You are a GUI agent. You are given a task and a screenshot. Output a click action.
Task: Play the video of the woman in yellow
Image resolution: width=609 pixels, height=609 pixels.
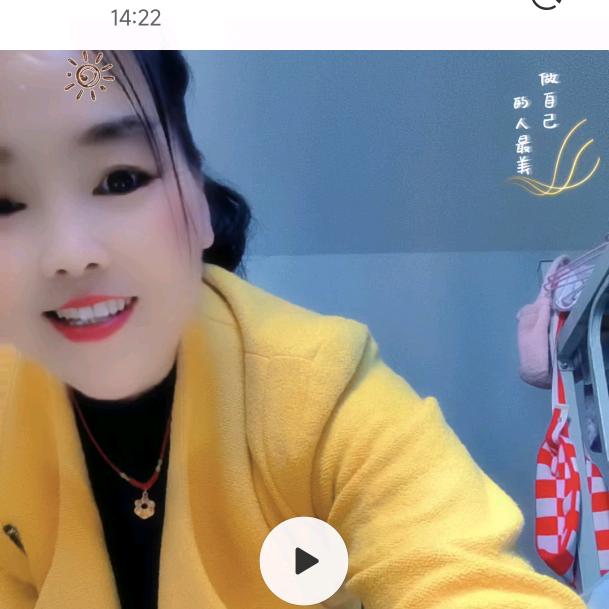(x=304, y=561)
